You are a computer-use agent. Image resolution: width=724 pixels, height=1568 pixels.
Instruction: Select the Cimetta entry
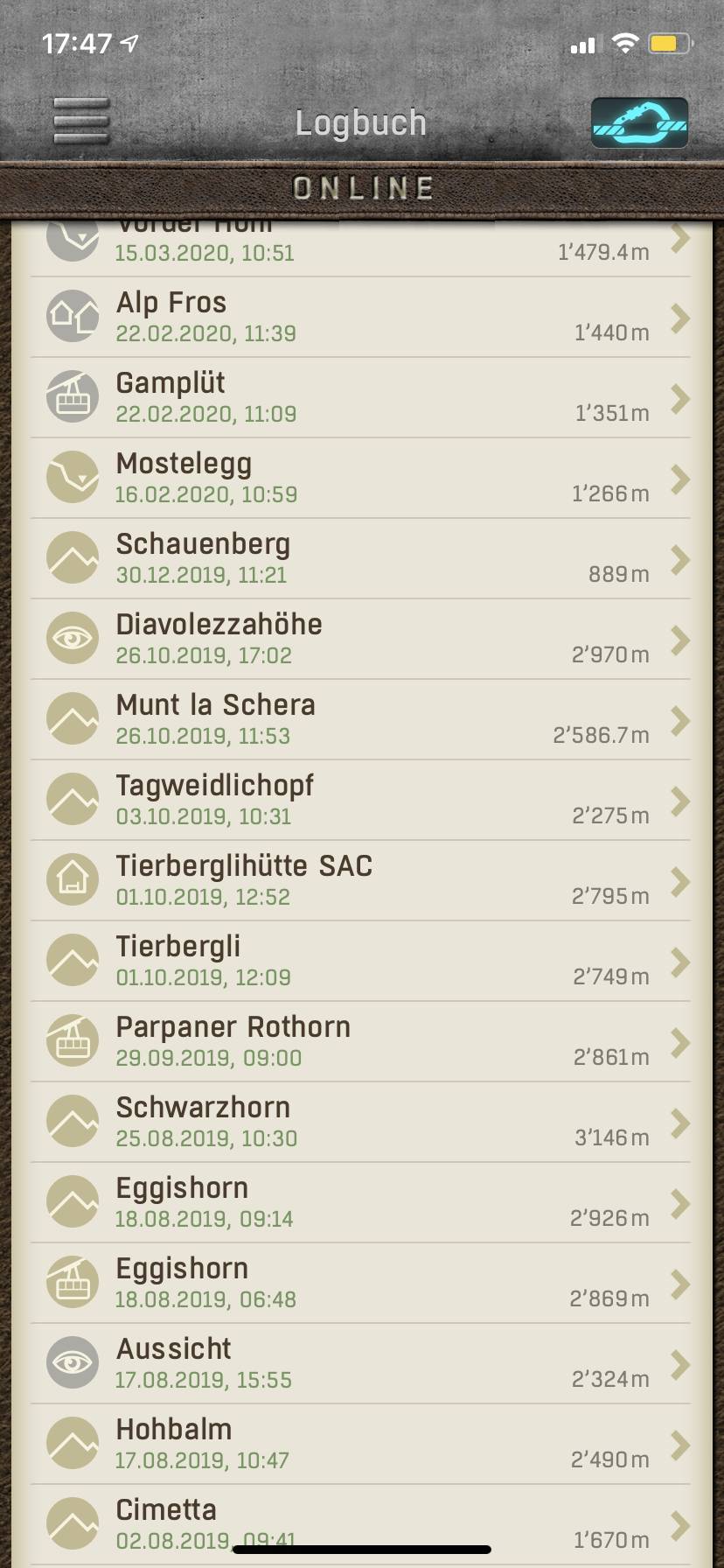tap(361, 1525)
